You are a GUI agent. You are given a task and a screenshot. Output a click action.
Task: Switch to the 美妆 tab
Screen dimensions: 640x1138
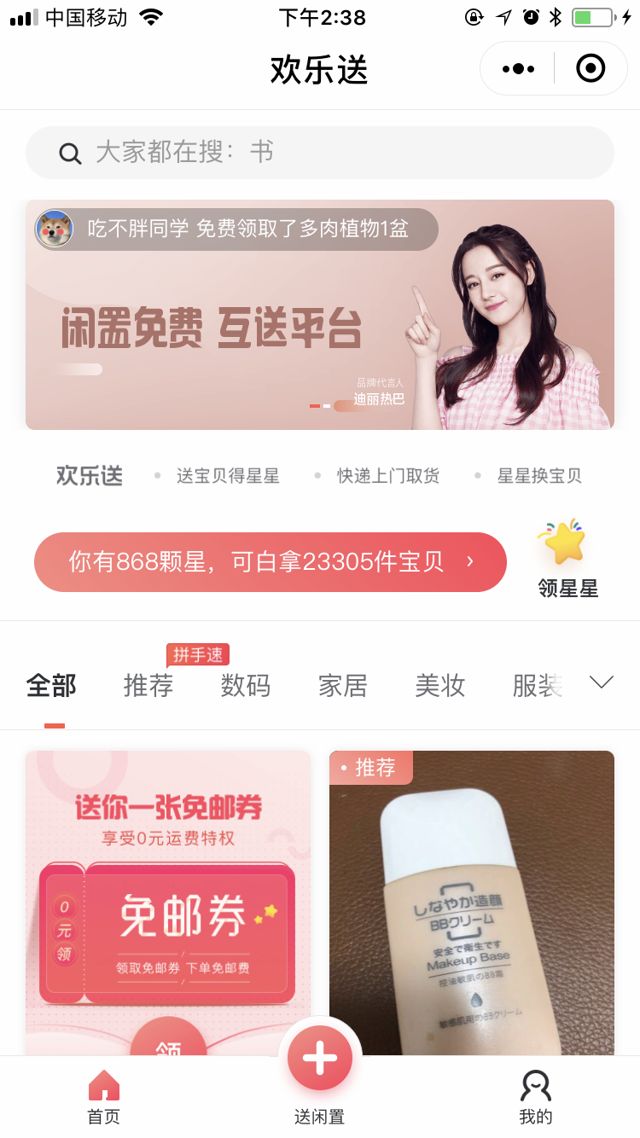click(x=440, y=686)
